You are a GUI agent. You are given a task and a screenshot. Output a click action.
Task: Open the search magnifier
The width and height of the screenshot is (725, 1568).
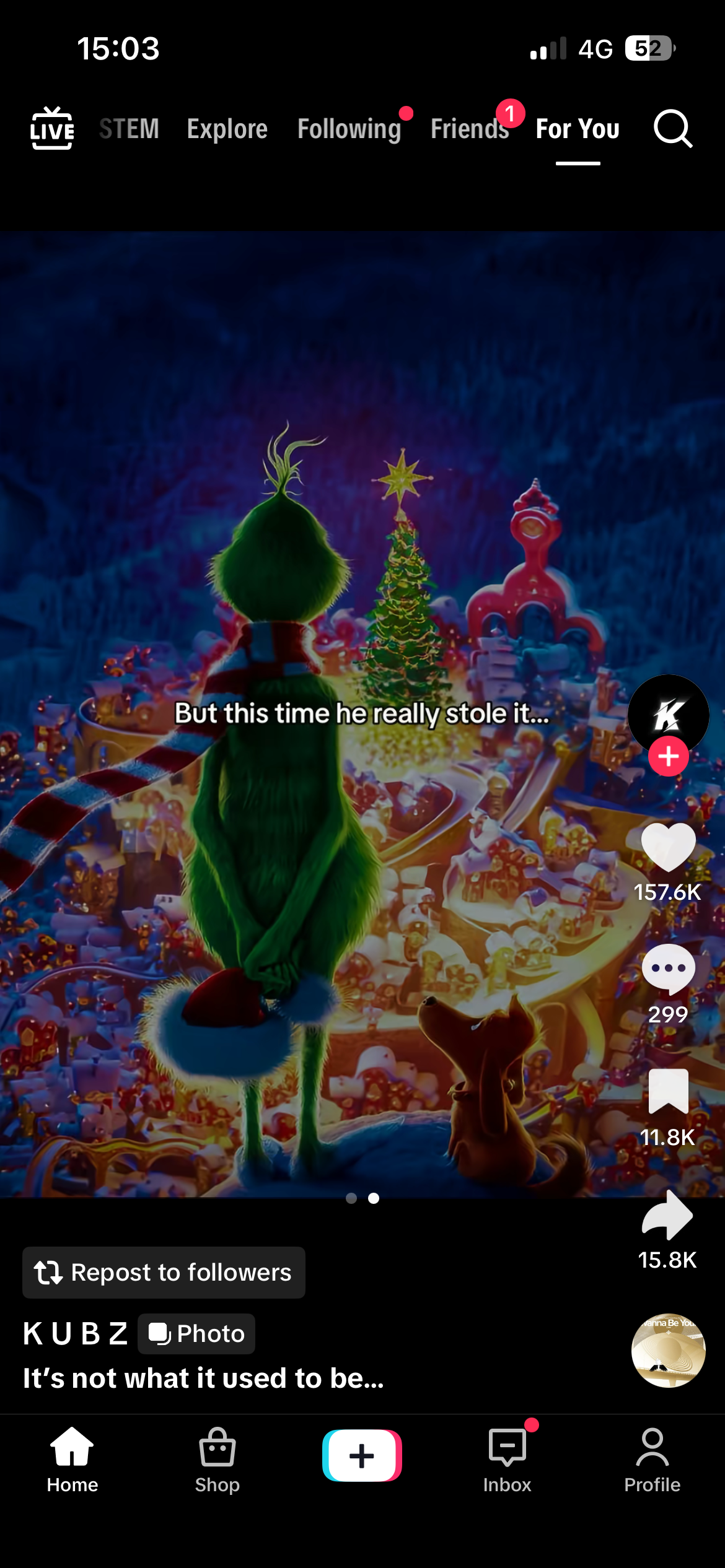pyautogui.click(x=672, y=129)
